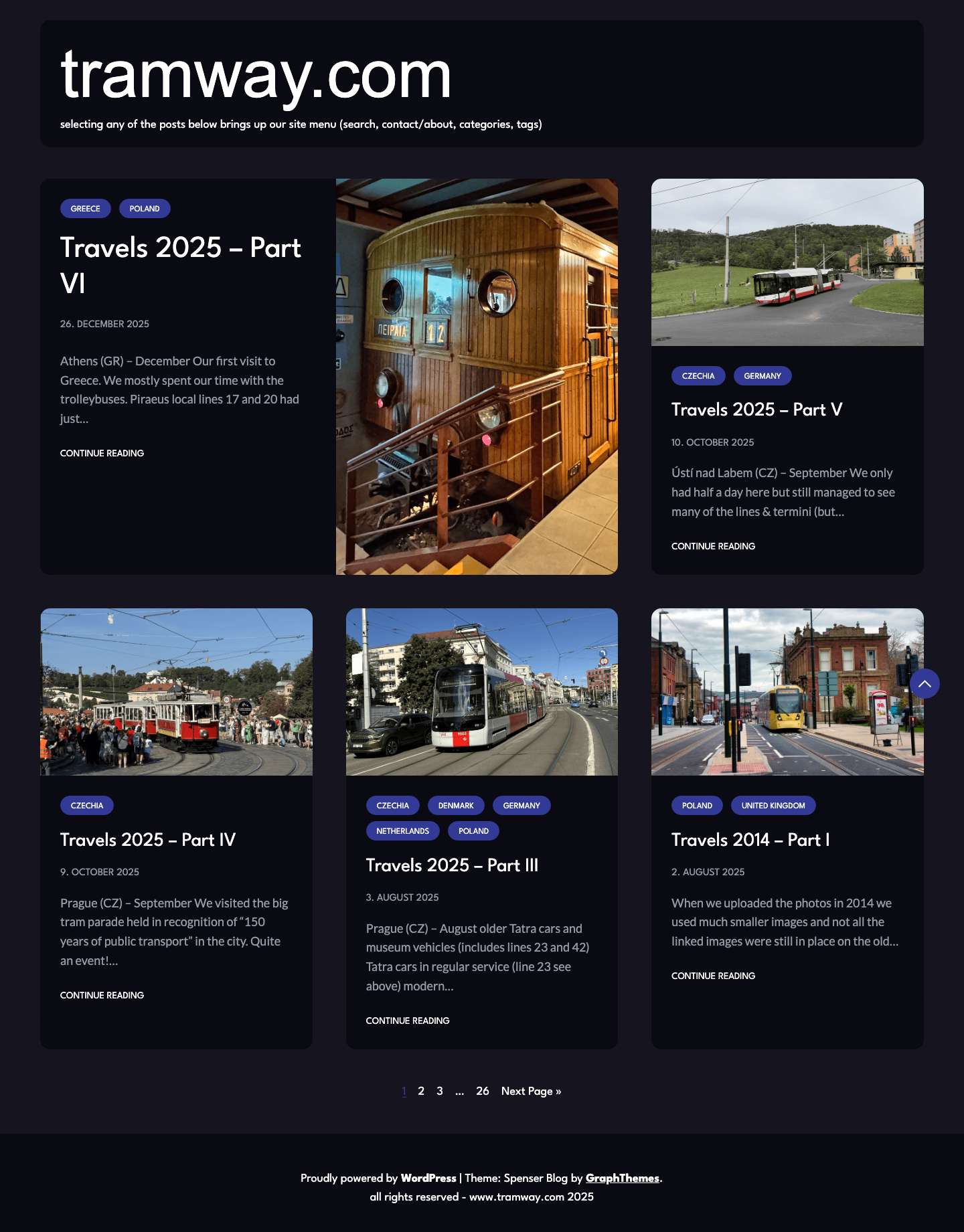The width and height of the screenshot is (964, 1232).
Task: Go to page 26 via pagination
Action: pyautogui.click(x=483, y=1091)
